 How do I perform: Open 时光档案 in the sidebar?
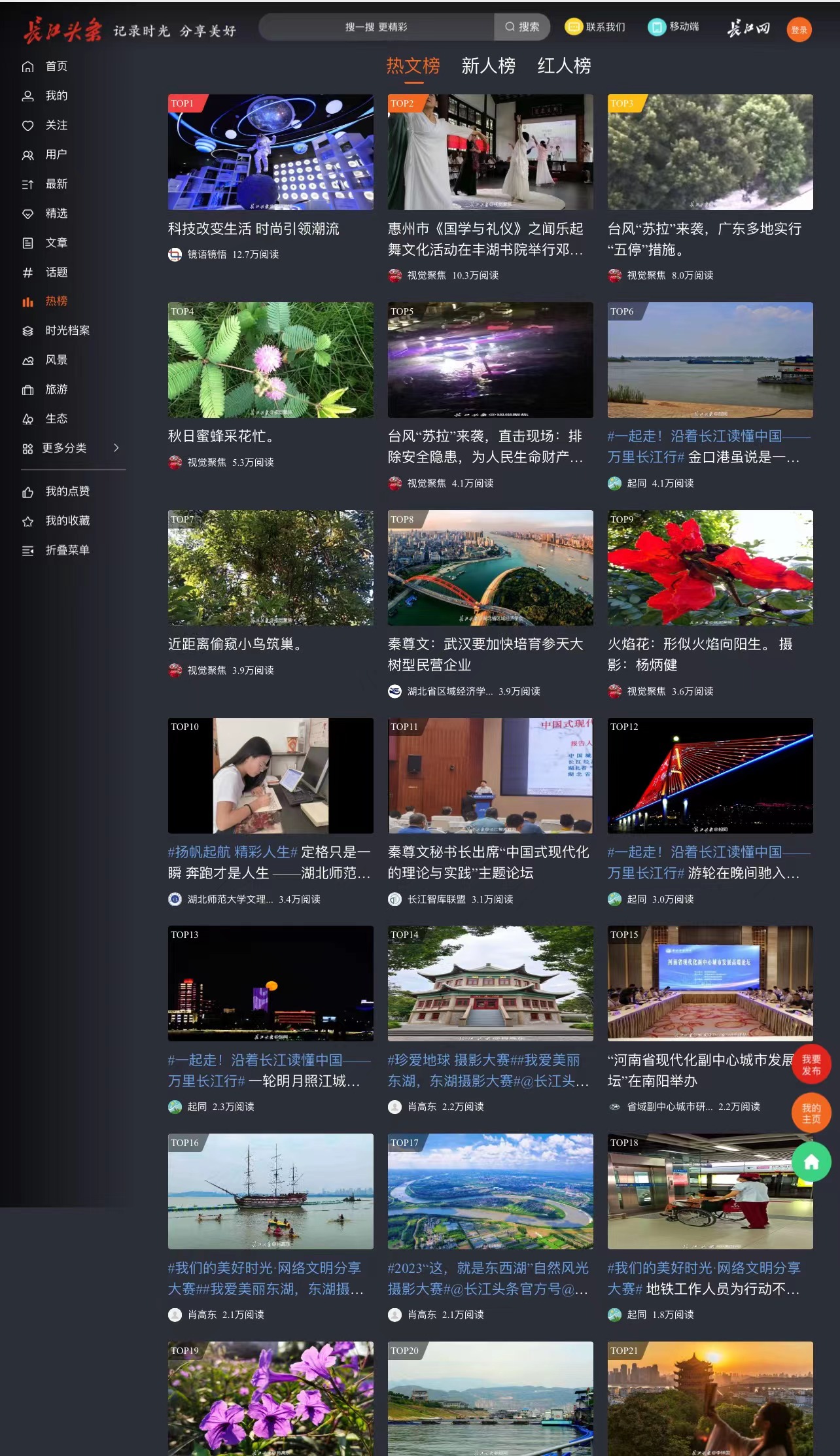click(67, 330)
